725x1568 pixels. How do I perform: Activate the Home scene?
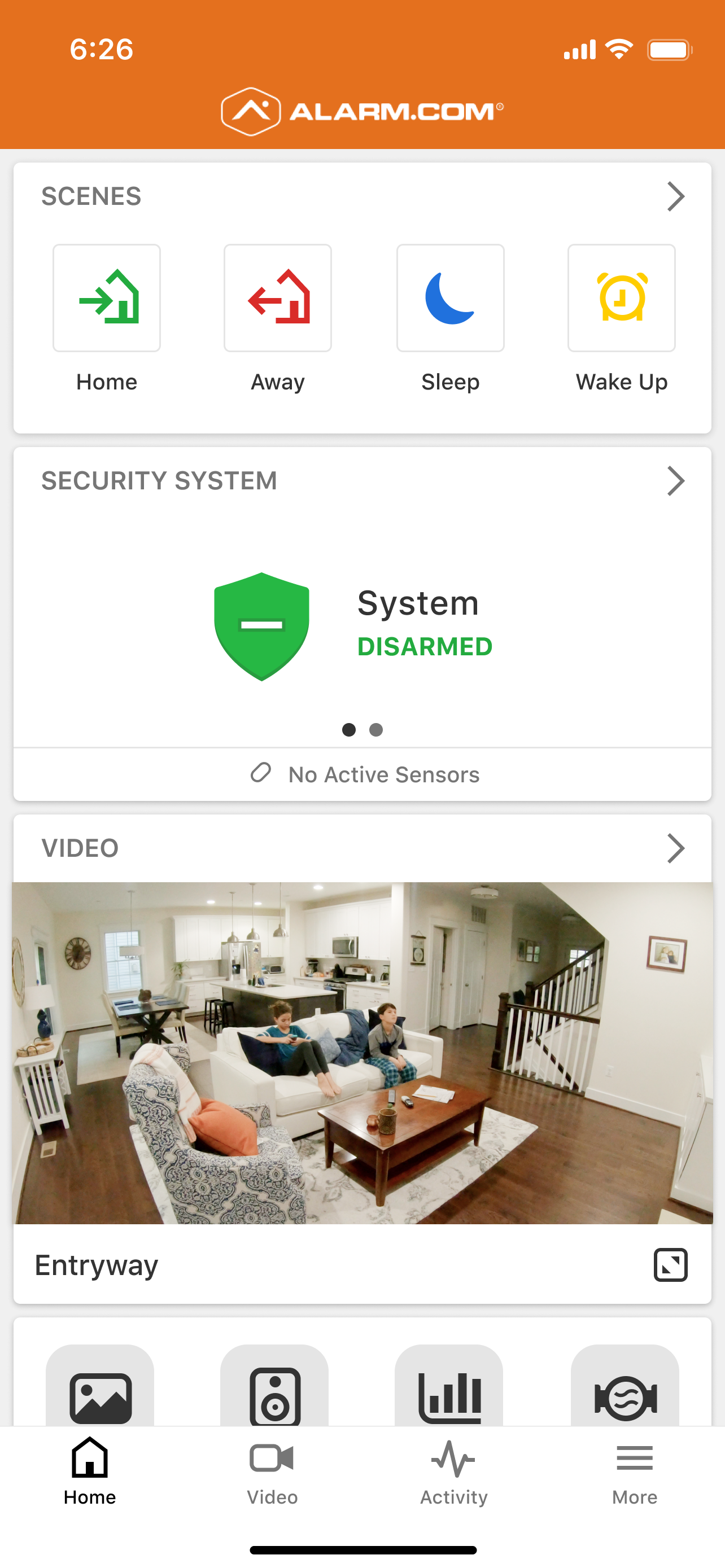(x=107, y=298)
